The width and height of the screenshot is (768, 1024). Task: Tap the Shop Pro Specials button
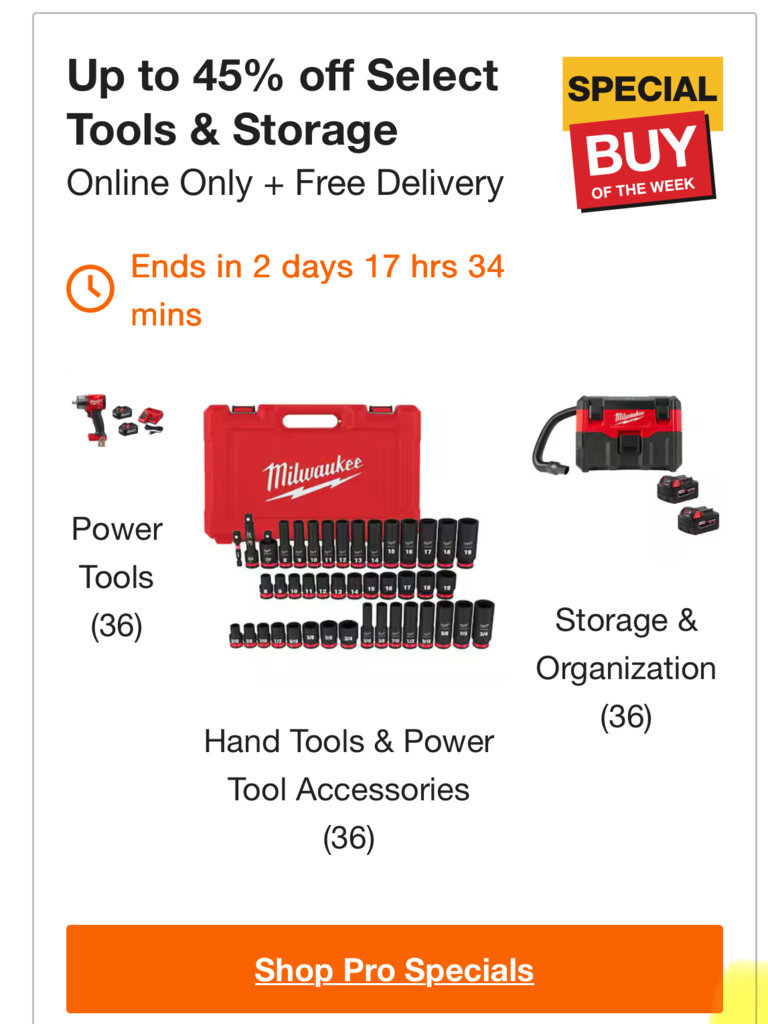click(x=394, y=969)
